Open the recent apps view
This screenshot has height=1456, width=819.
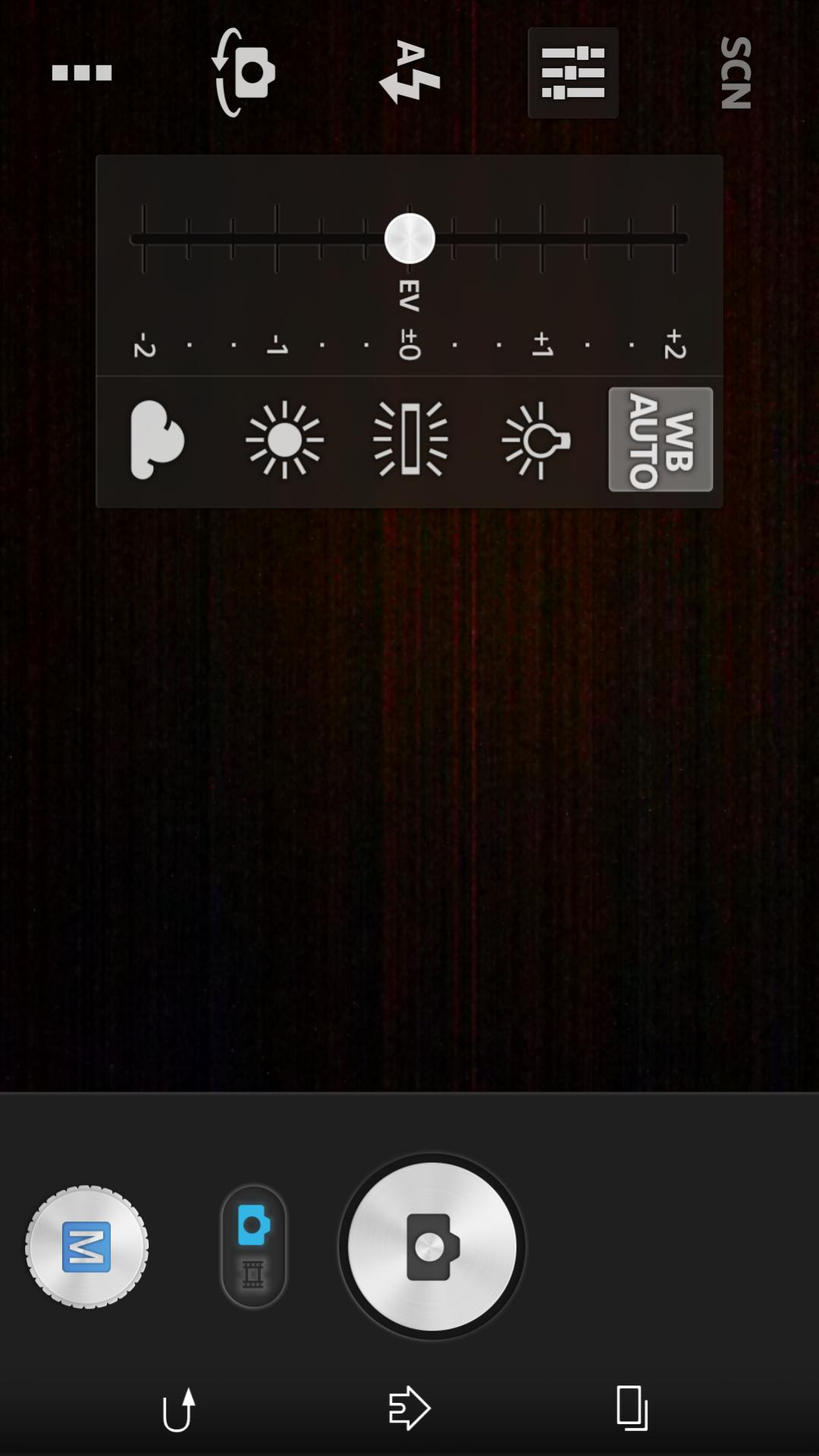632,1408
